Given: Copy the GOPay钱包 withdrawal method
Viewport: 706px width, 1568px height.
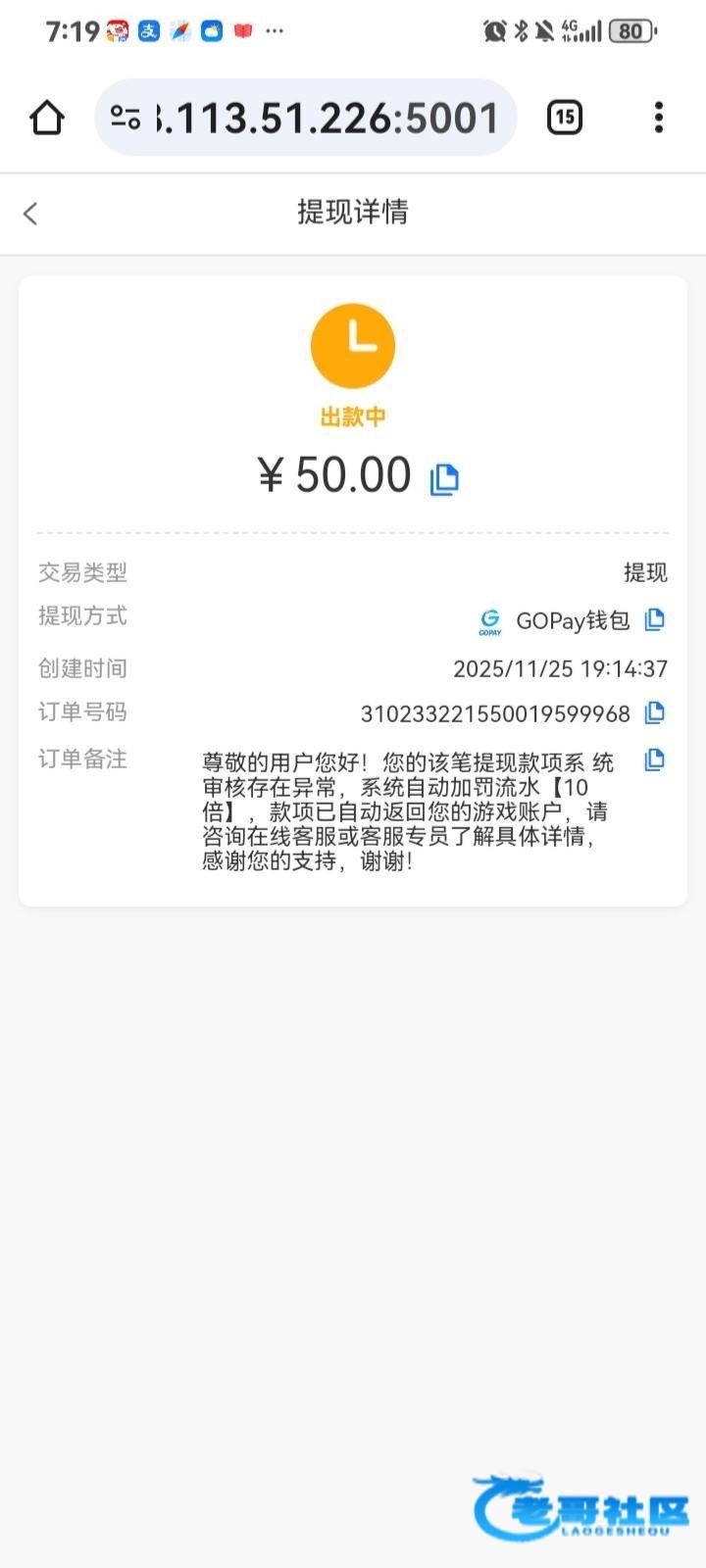Looking at the screenshot, I should (x=654, y=619).
